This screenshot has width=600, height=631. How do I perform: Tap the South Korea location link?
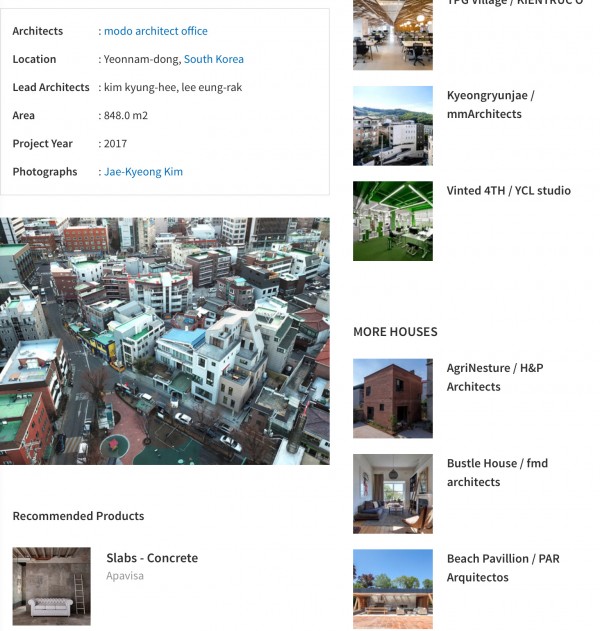[213, 59]
